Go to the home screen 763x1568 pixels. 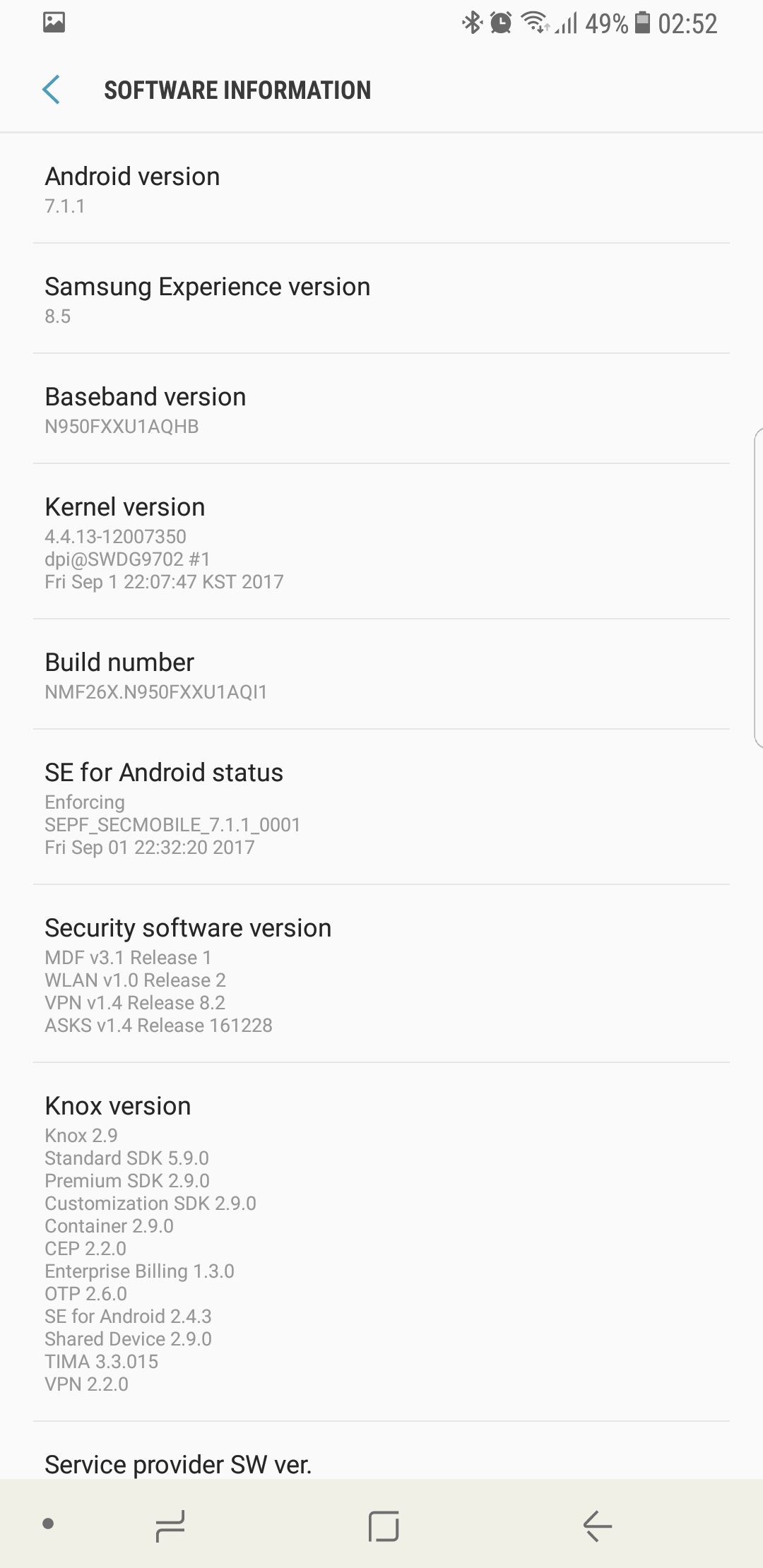[384, 1526]
